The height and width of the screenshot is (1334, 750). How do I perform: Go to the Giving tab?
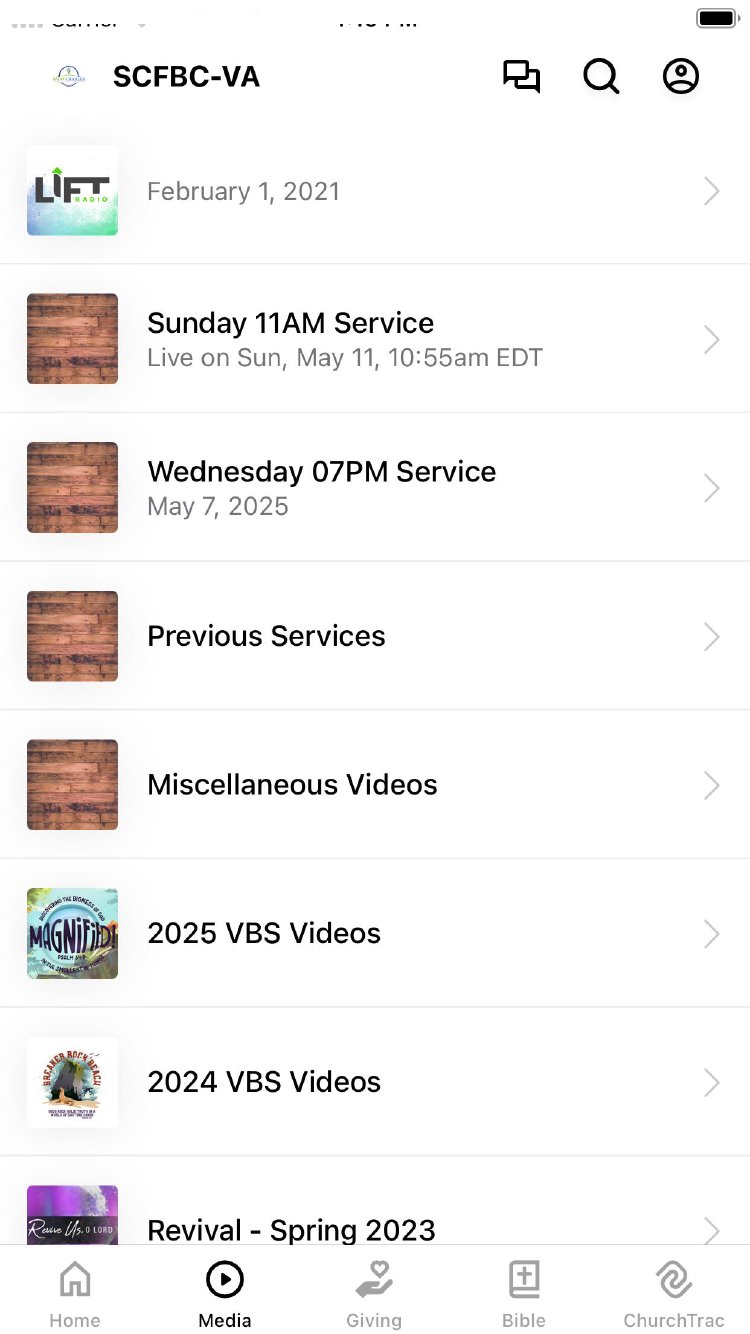[x=374, y=1294]
